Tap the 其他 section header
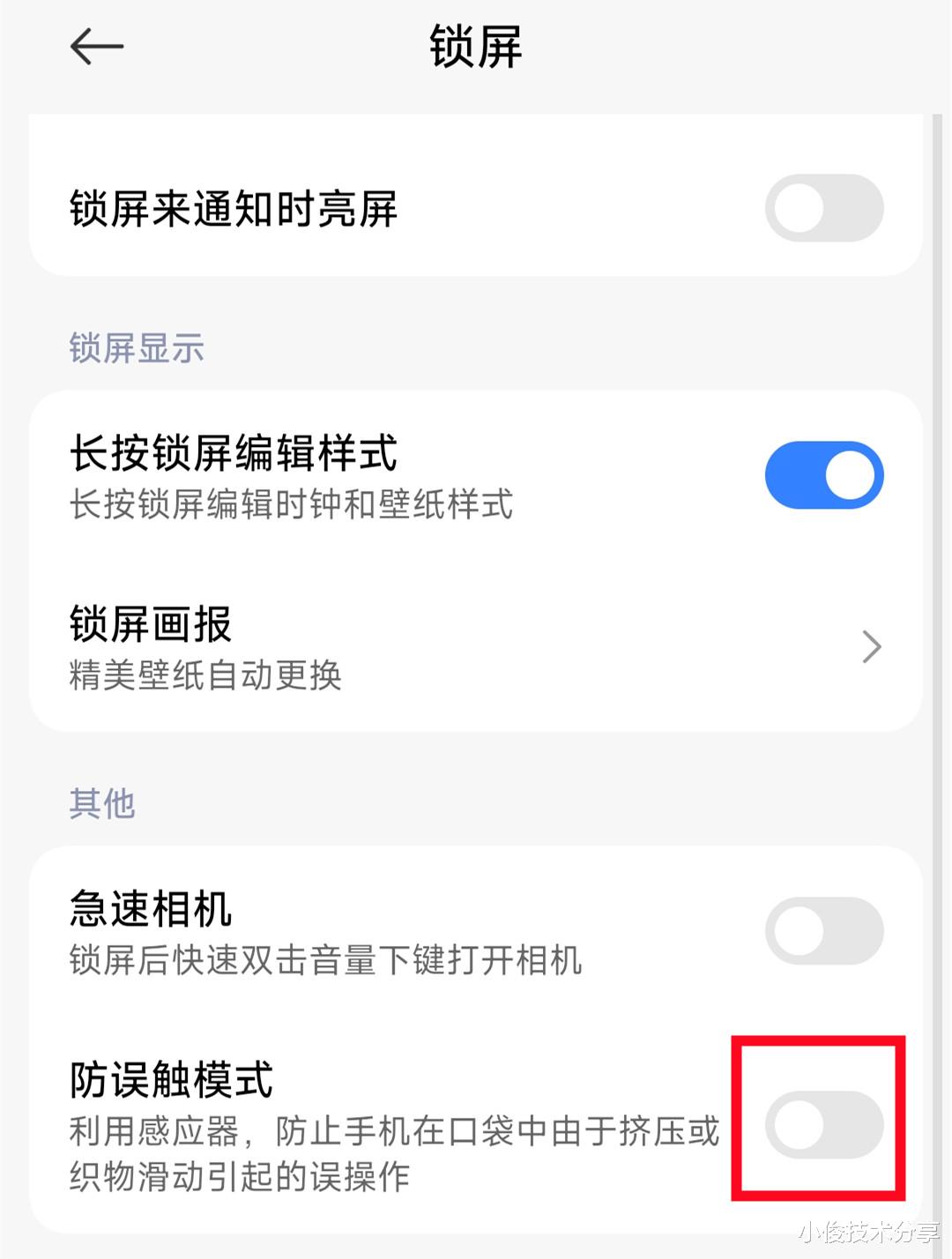Viewport: 952px width, 1259px height. tap(103, 802)
